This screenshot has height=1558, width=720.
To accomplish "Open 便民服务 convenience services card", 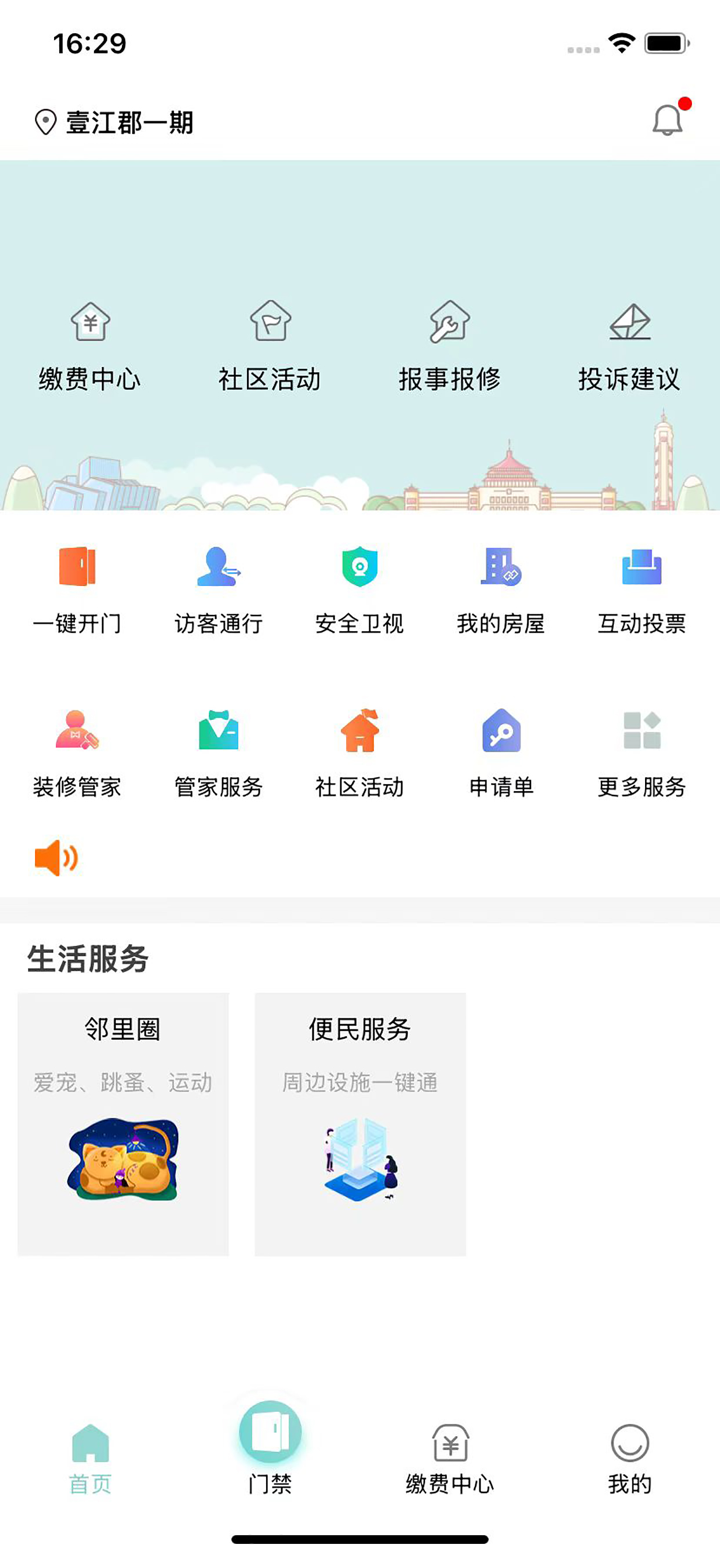I will [x=359, y=1123].
